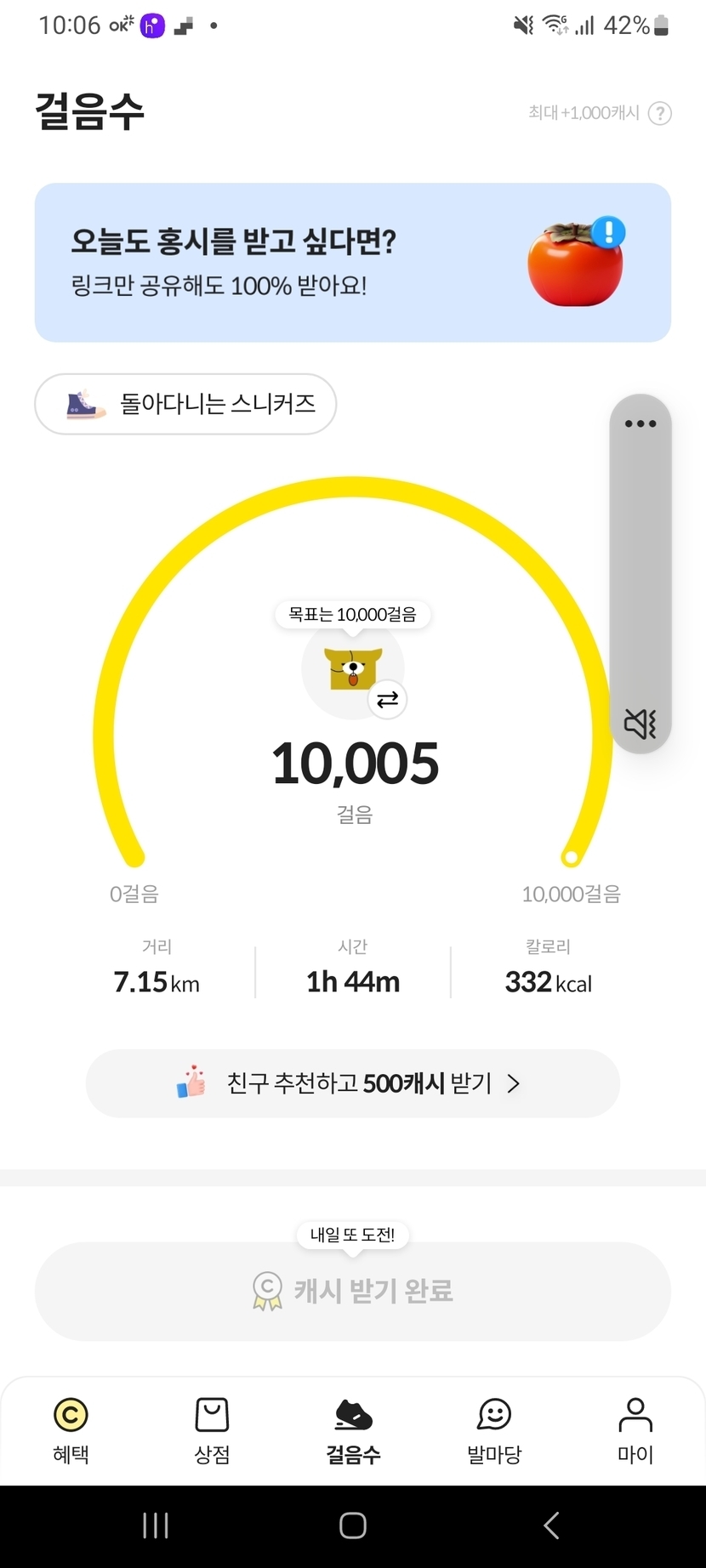Screen dimensions: 706x1568
Task: Open the three-dot menu on floating panel
Action: pyautogui.click(x=640, y=423)
